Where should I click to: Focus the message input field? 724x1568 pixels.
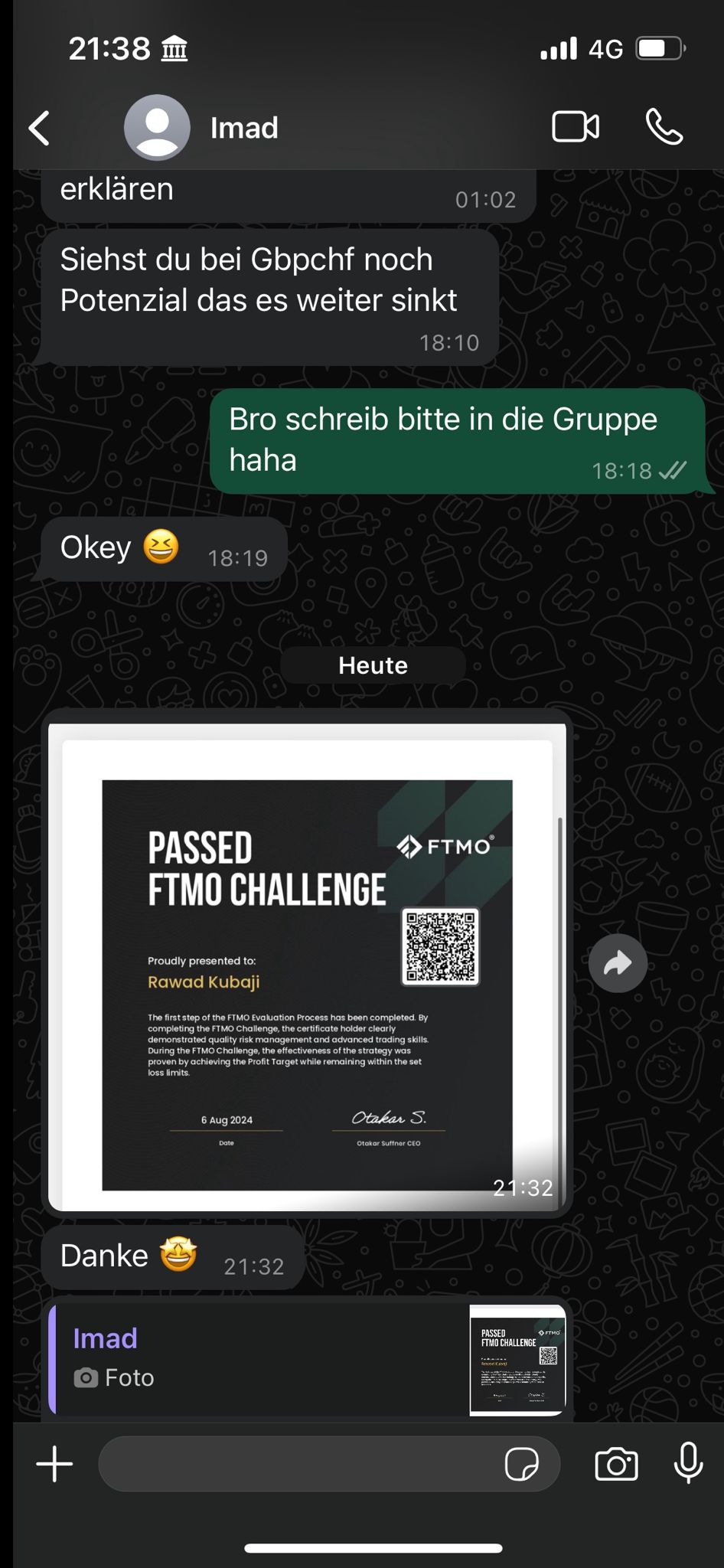click(298, 1464)
